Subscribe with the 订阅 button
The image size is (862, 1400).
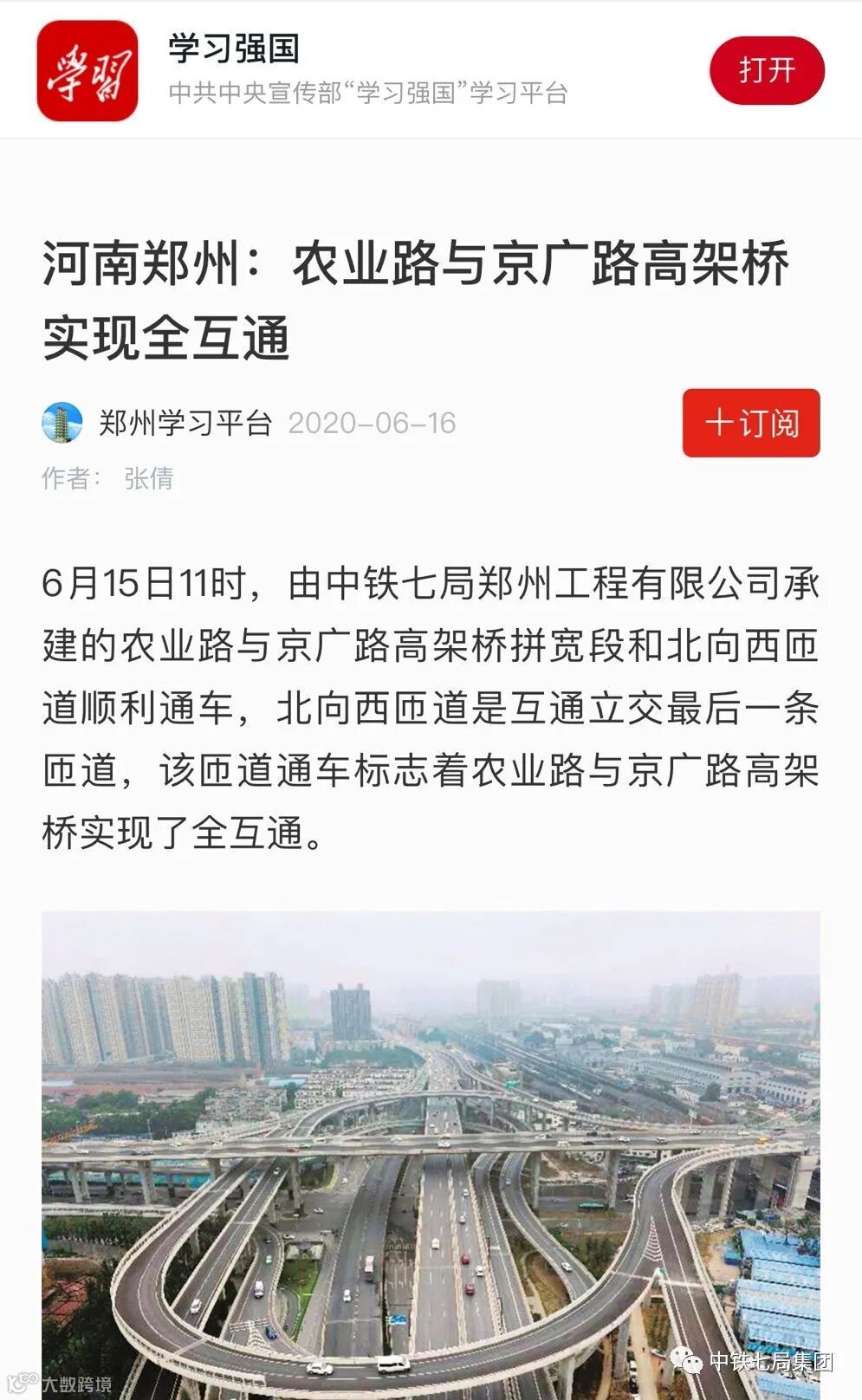[x=751, y=423]
